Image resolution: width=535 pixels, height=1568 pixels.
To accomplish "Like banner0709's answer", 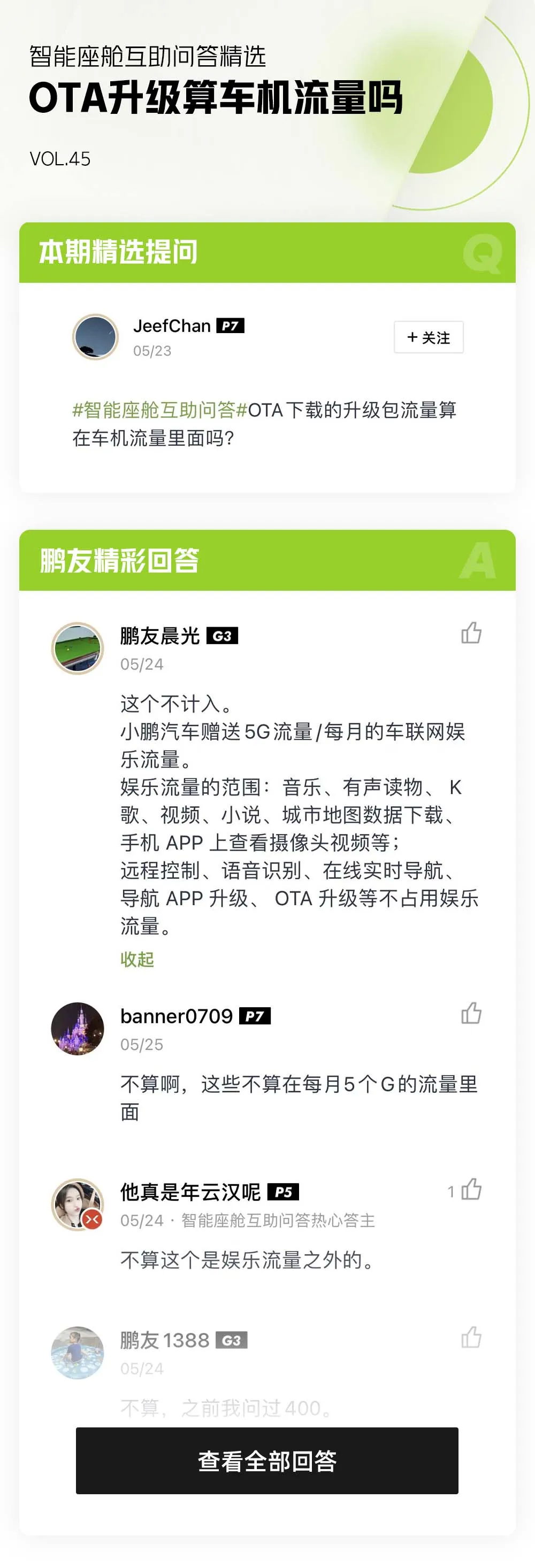I will coord(471,1014).
